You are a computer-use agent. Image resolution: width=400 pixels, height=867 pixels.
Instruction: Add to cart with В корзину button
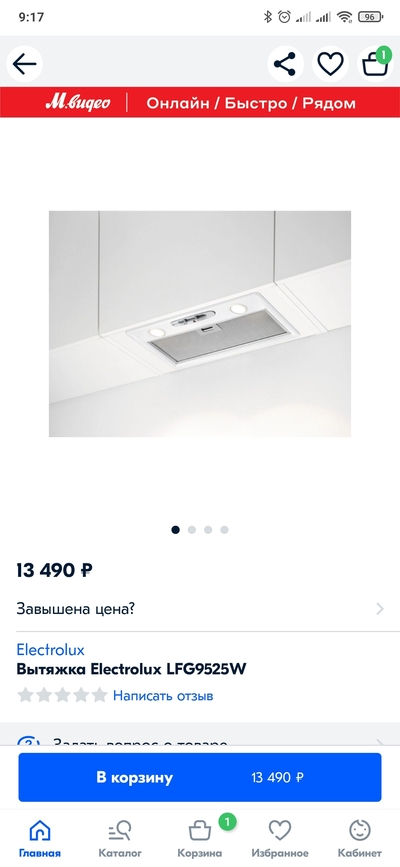click(200, 777)
